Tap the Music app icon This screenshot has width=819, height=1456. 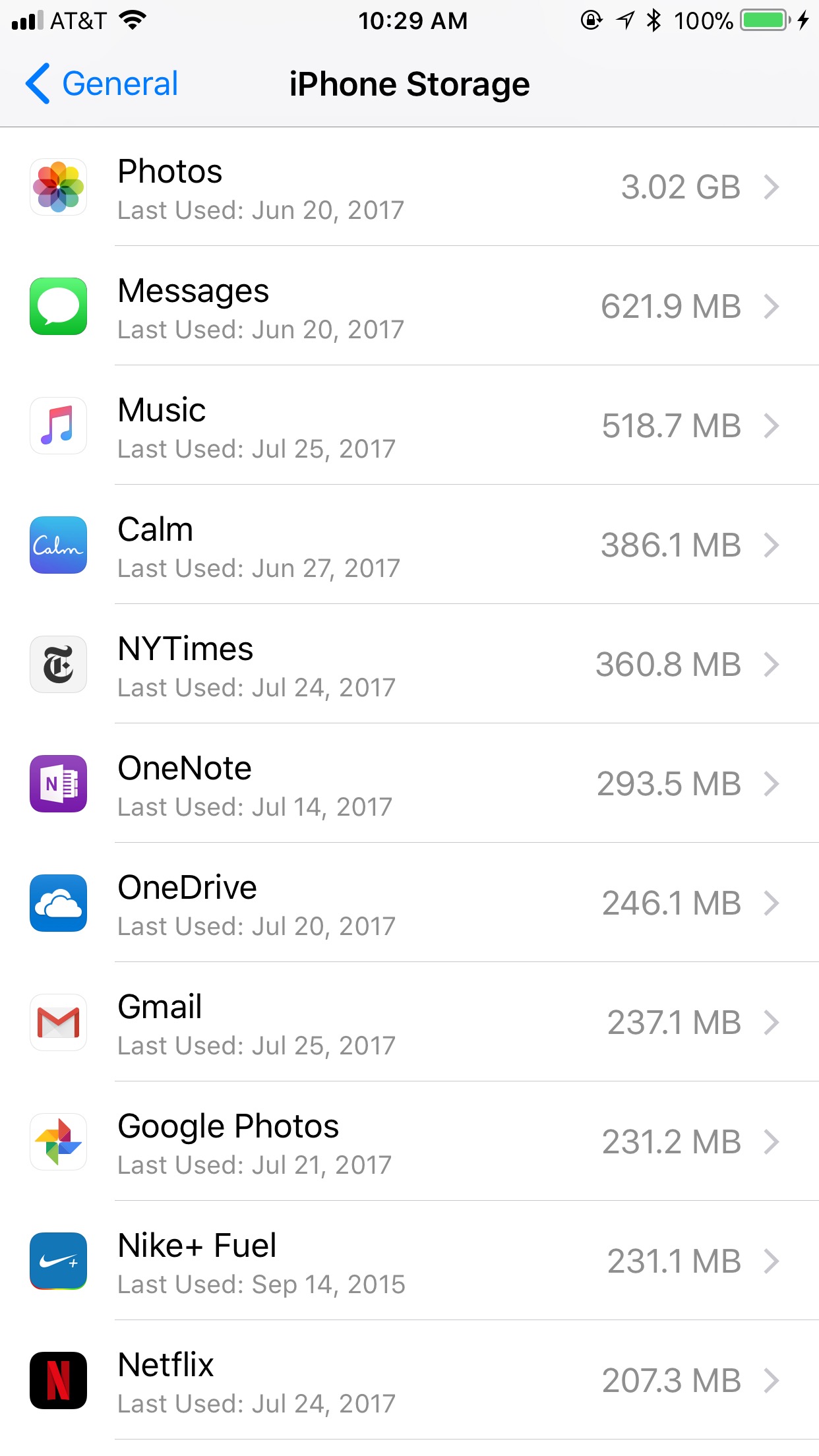58,425
